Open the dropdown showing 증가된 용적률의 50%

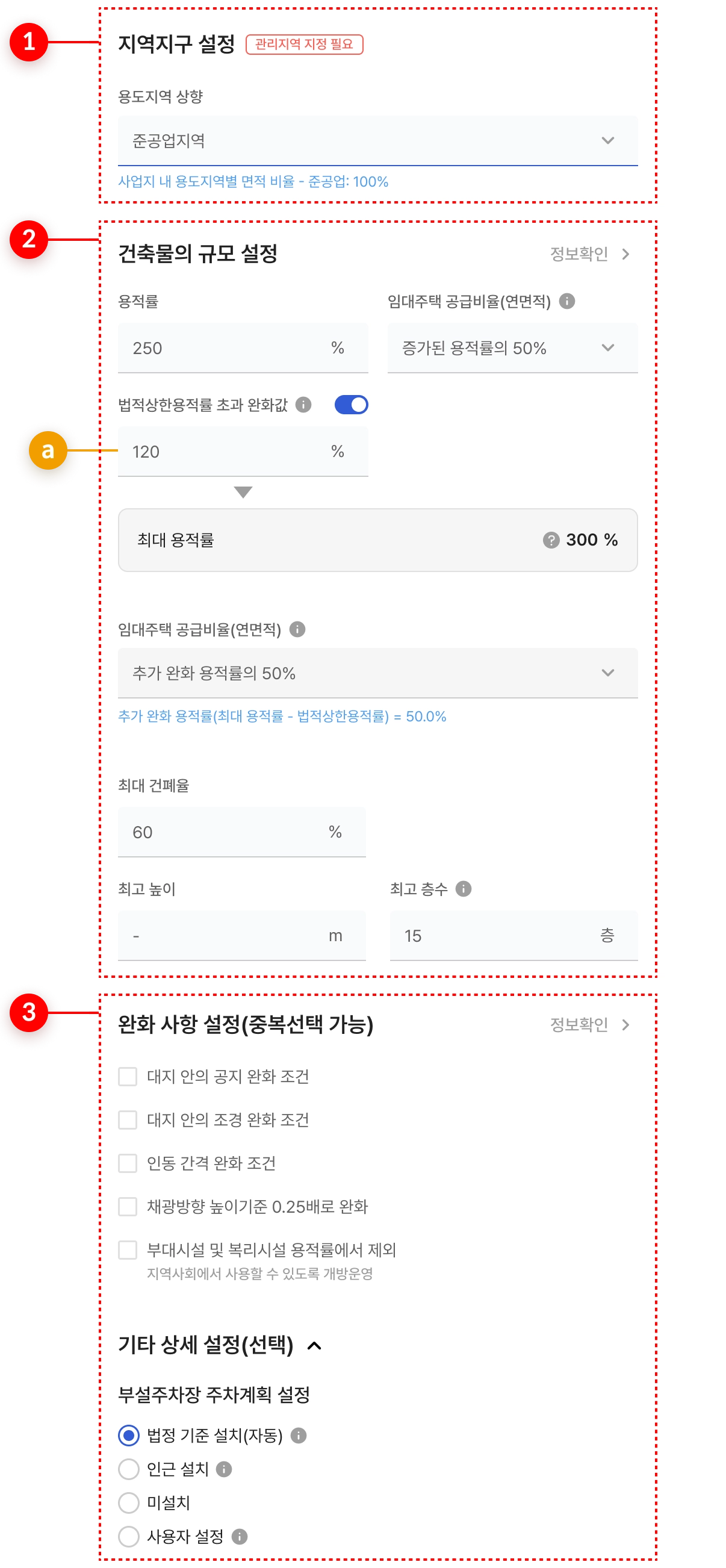pos(512,348)
